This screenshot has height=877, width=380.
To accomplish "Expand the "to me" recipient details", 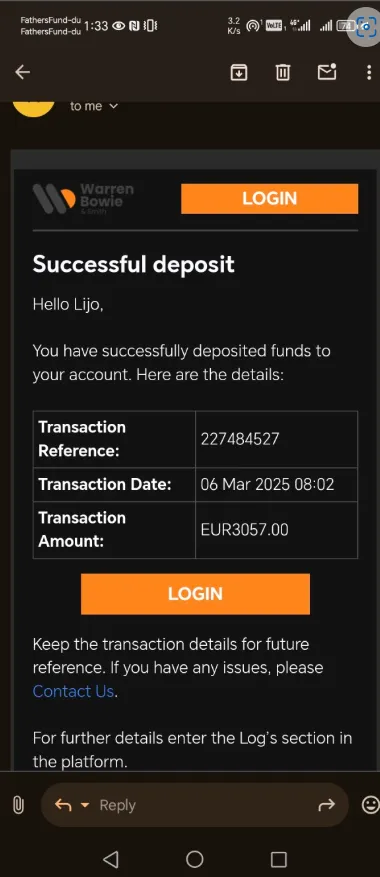I will coord(94,106).
